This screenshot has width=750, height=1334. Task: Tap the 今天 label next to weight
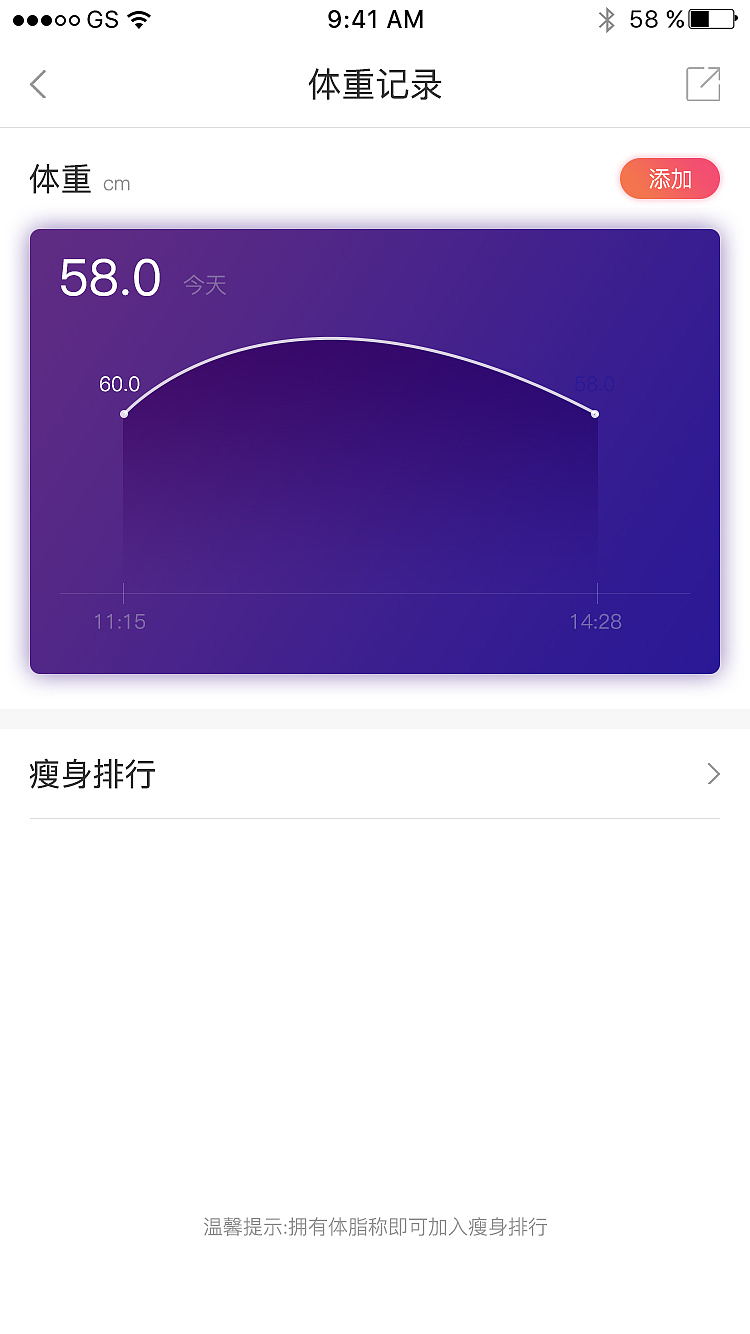(203, 286)
